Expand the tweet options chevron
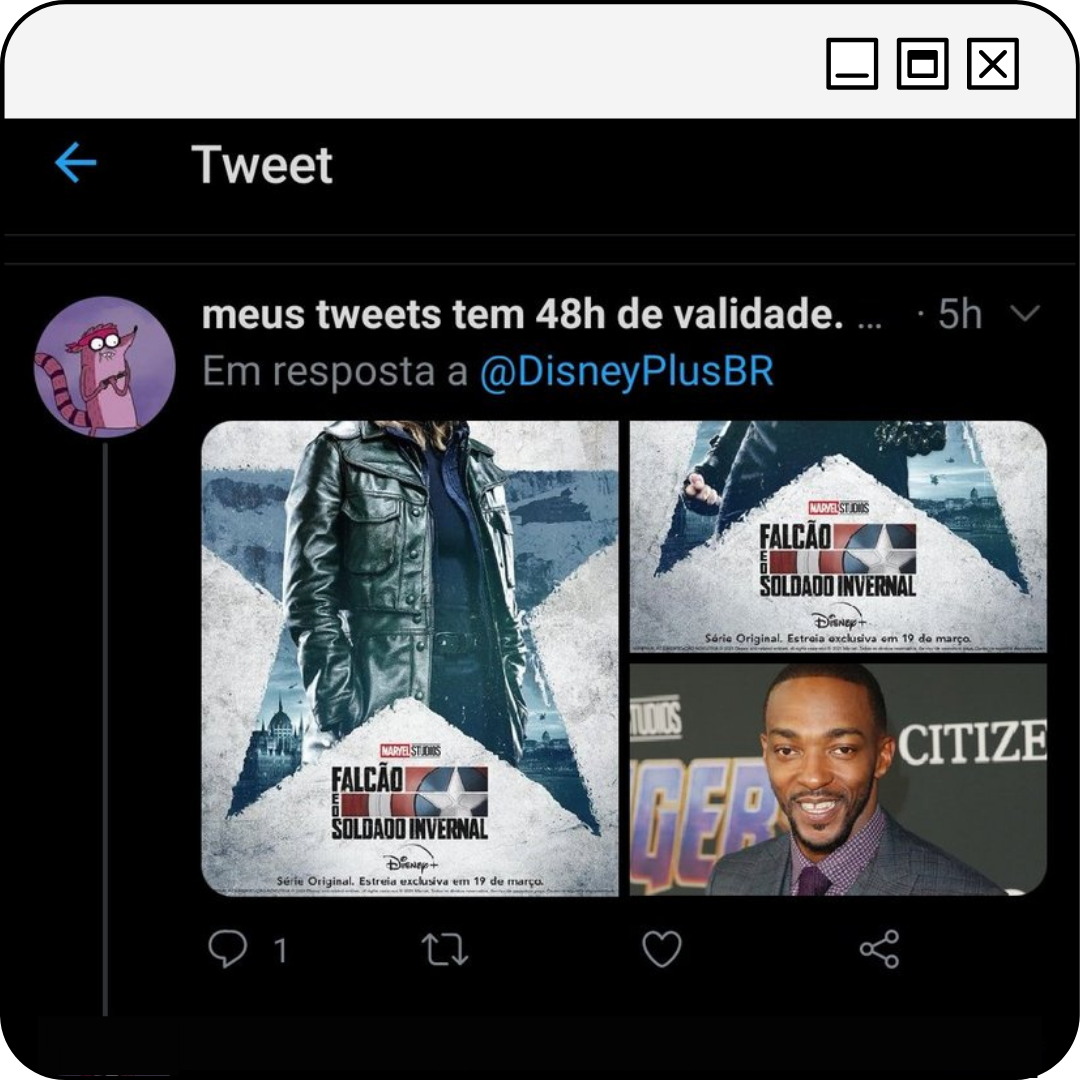Image resolution: width=1080 pixels, height=1080 pixels. 1025,315
